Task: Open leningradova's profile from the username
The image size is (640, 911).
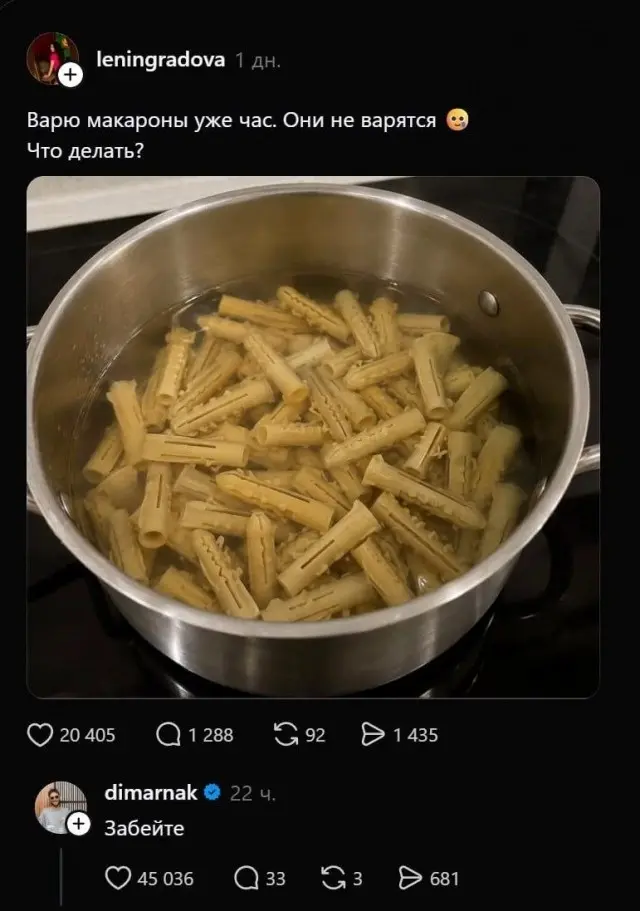Action: [x=160, y=60]
